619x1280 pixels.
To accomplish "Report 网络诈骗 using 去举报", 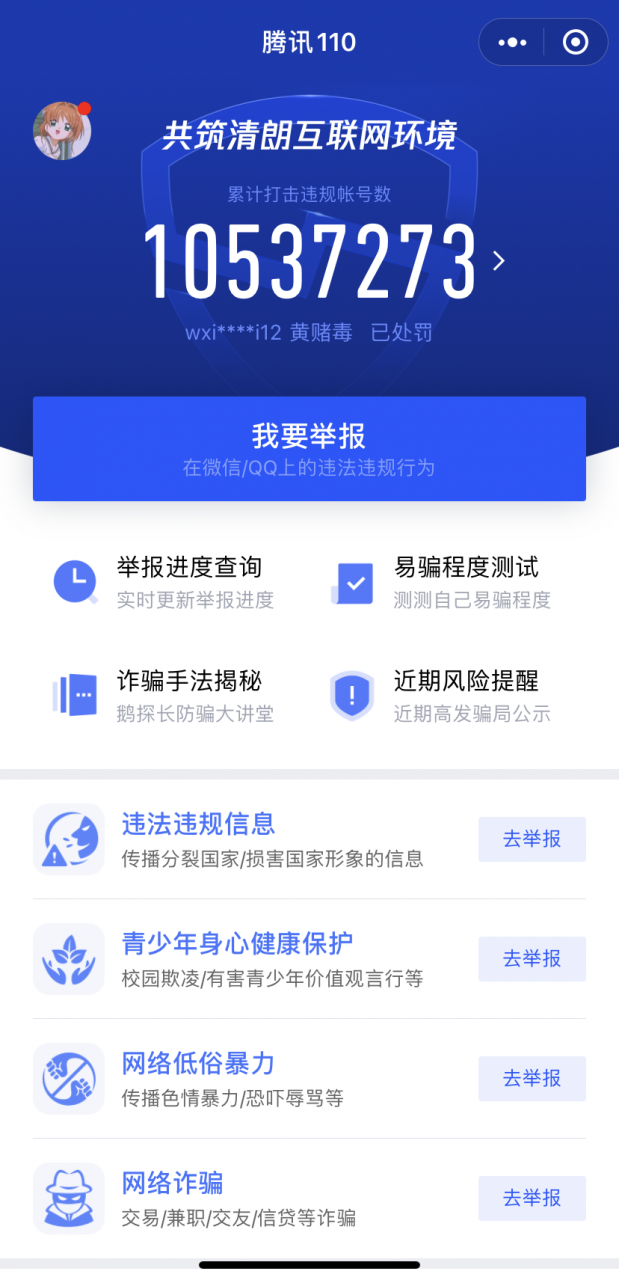I will pos(531,1198).
